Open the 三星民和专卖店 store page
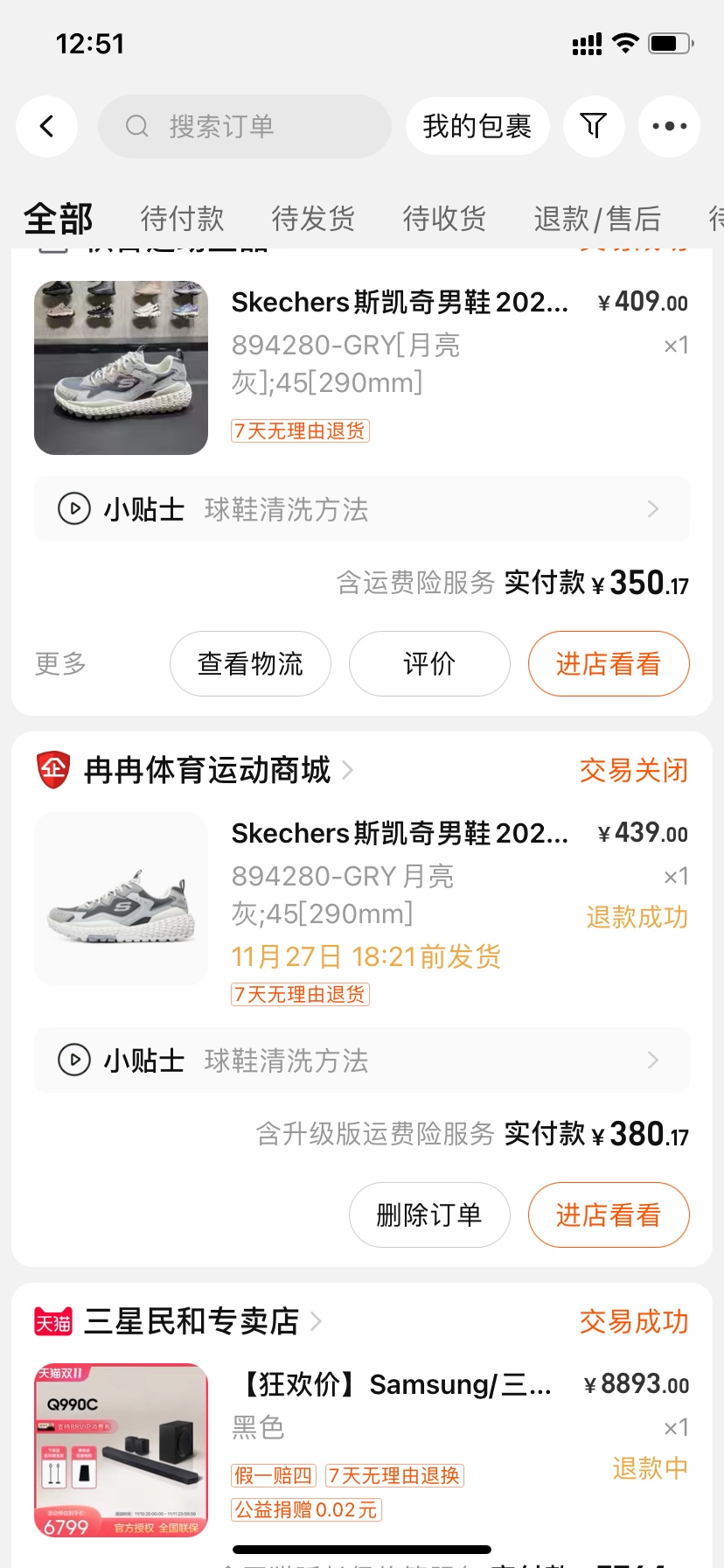The height and width of the screenshot is (1568, 724). click(x=191, y=1321)
